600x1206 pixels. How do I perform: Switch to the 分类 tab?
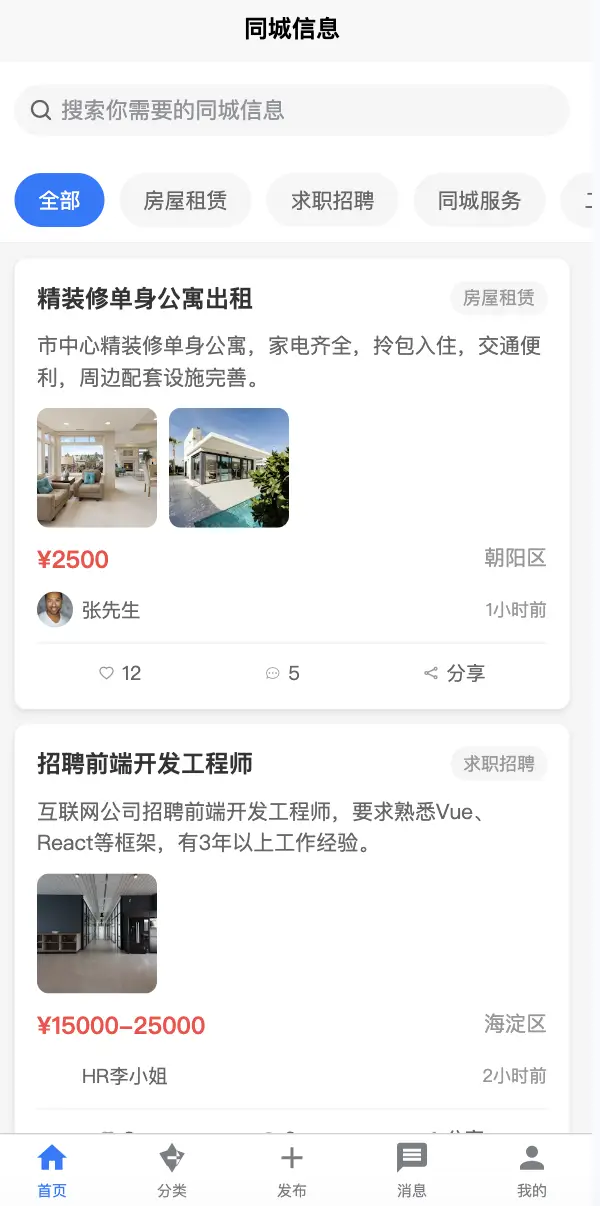click(172, 1170)
